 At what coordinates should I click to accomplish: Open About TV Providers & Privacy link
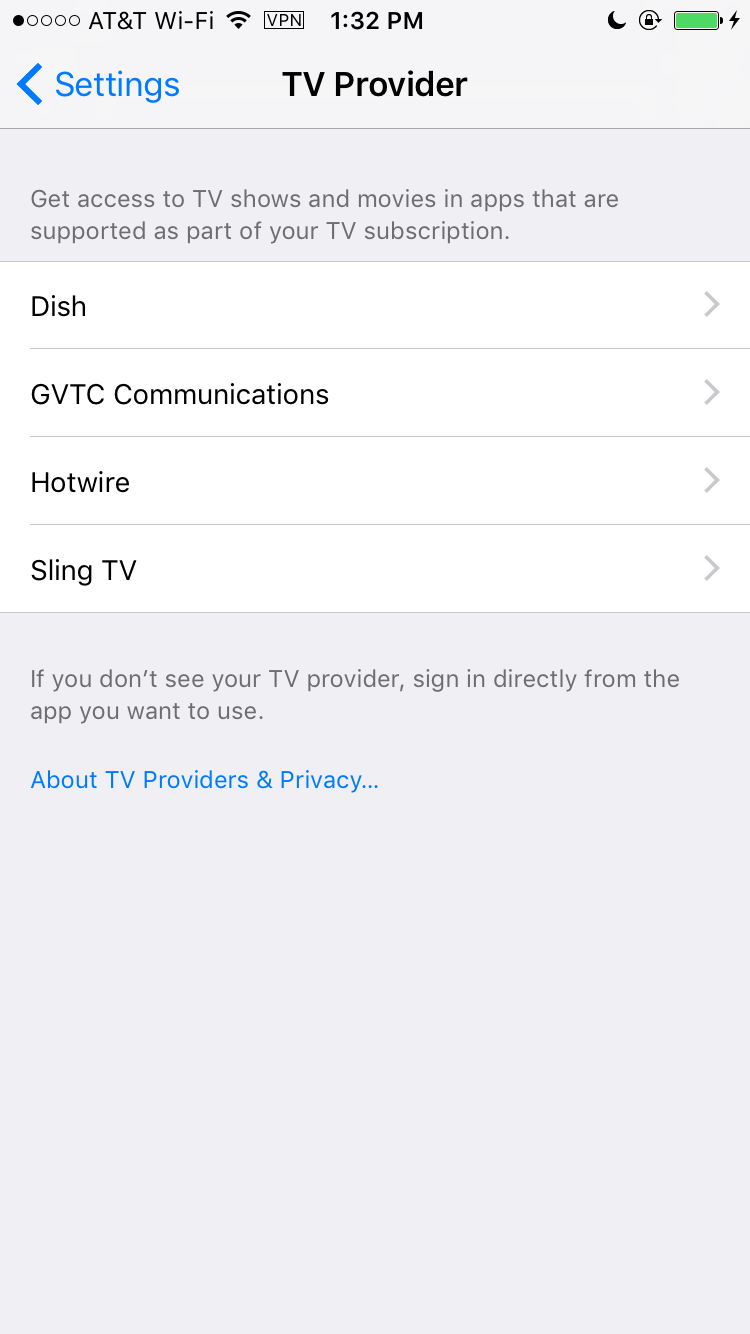205,780
